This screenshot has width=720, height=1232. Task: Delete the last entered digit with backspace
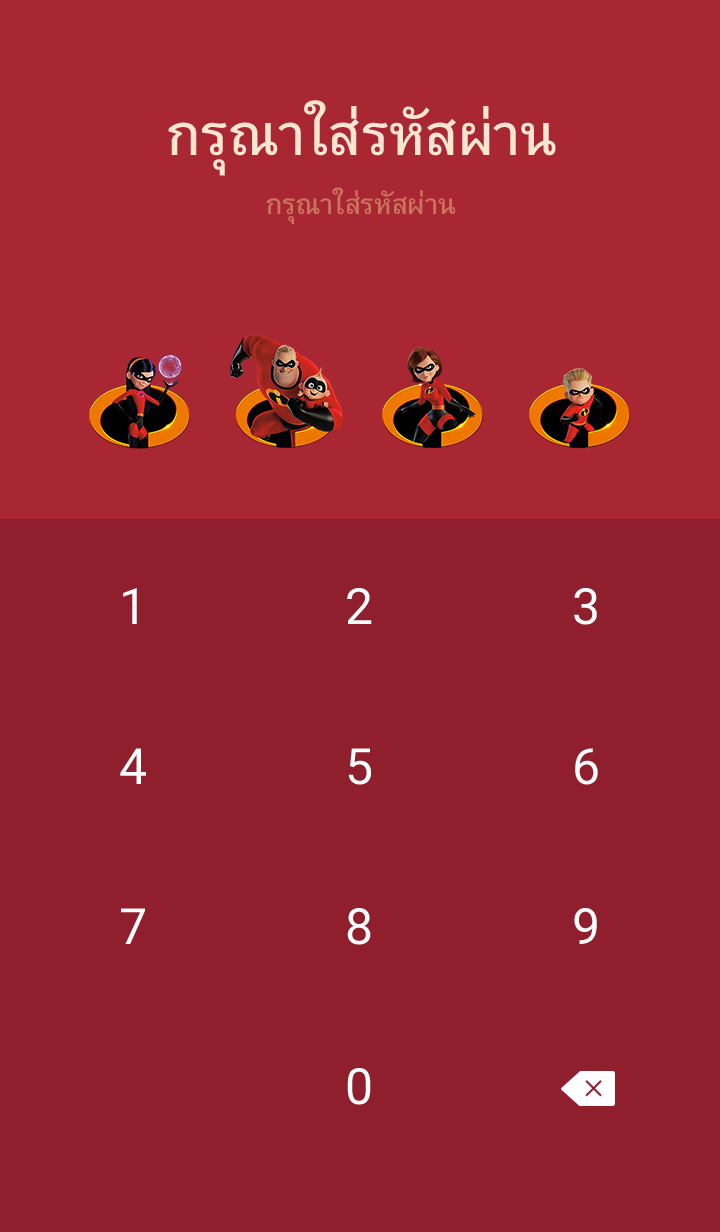[588, 1088]
